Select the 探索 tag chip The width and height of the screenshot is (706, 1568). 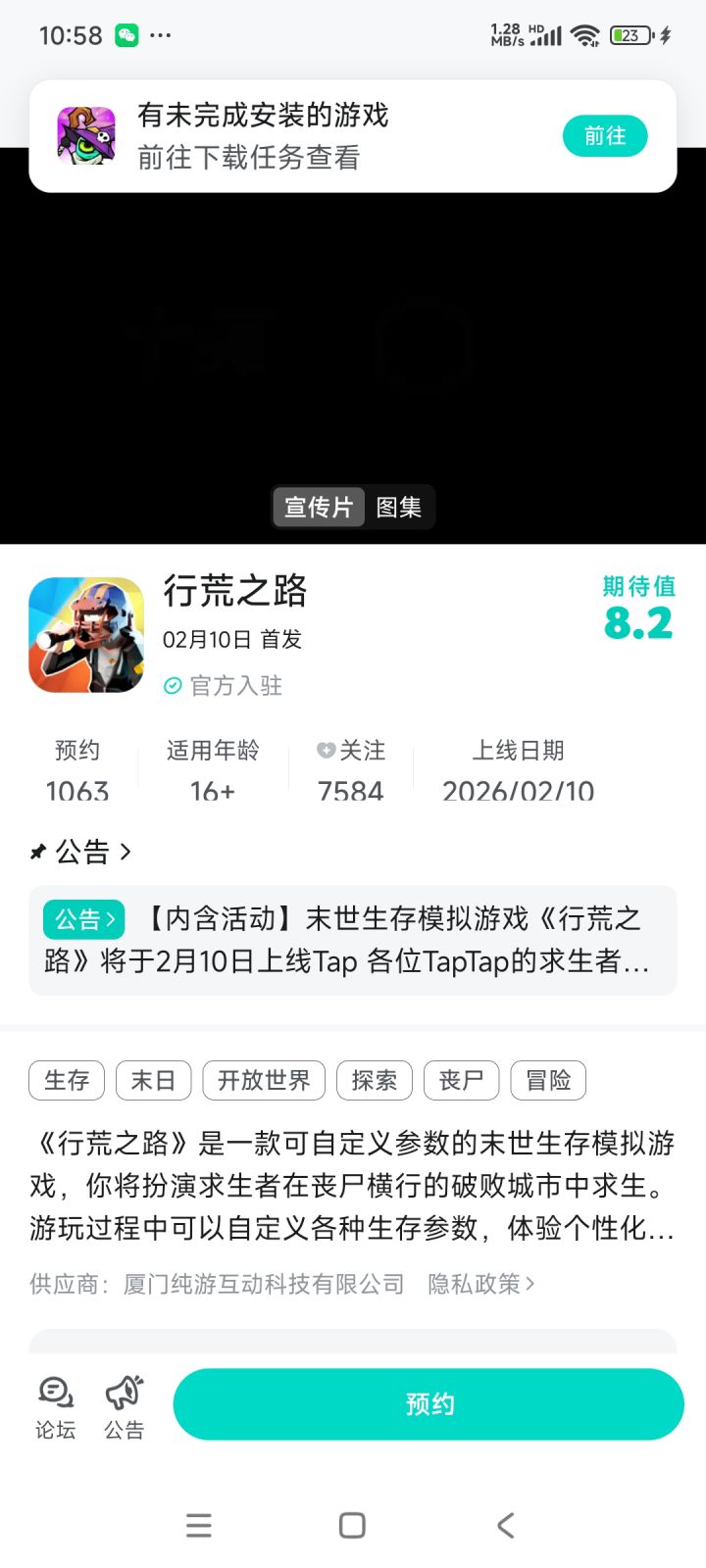pyautogui.click(x=374, y=1080)
